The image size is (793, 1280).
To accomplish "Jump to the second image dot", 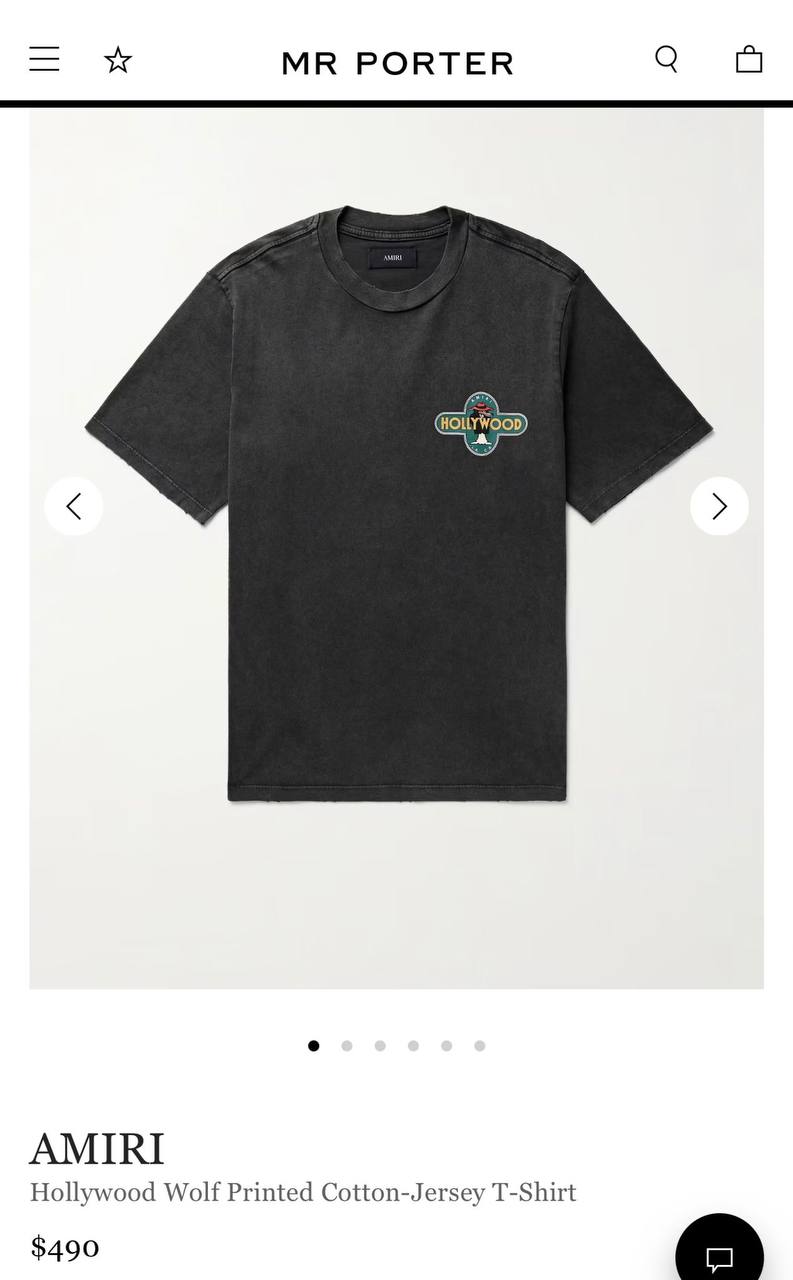I will click(347, 1046).
